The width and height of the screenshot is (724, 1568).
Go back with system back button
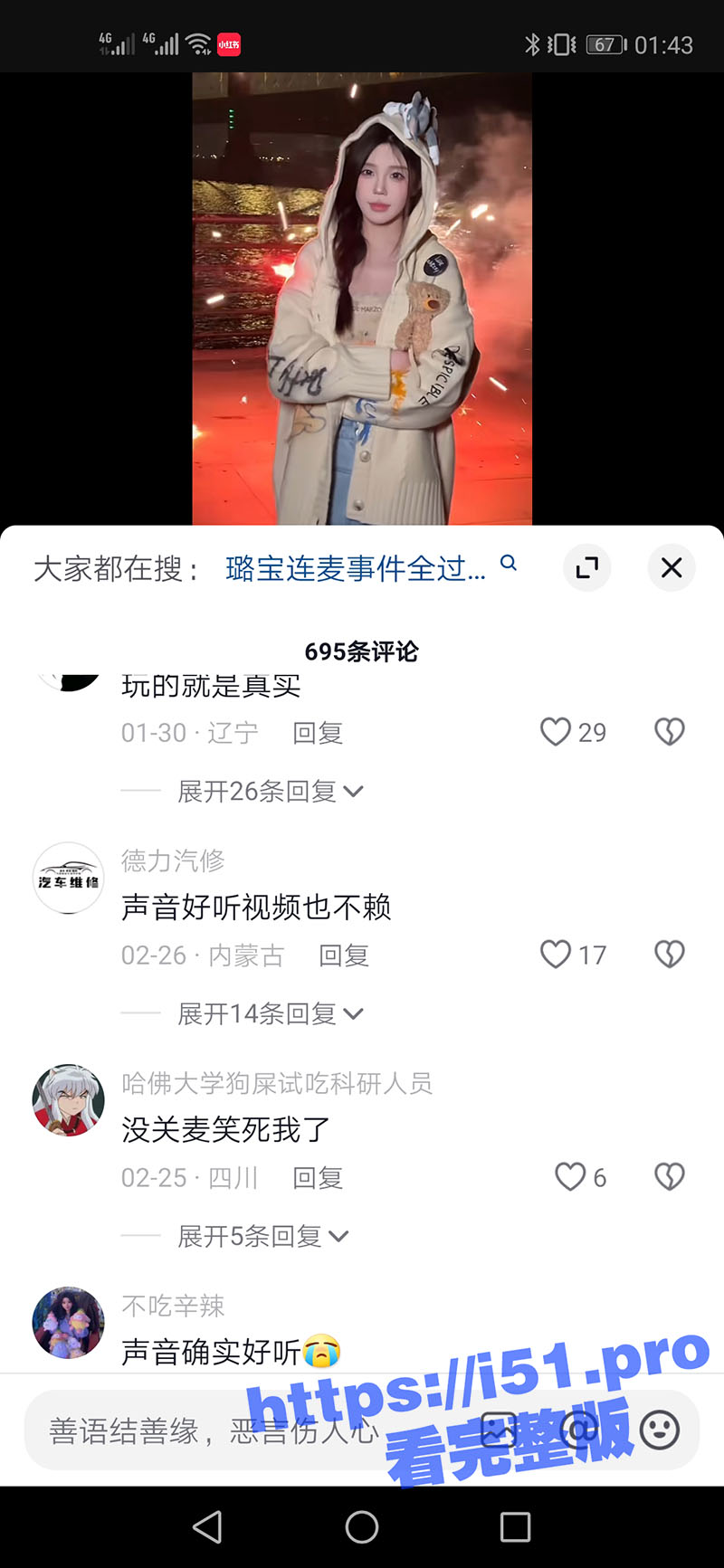click(x=207, y=1527)
